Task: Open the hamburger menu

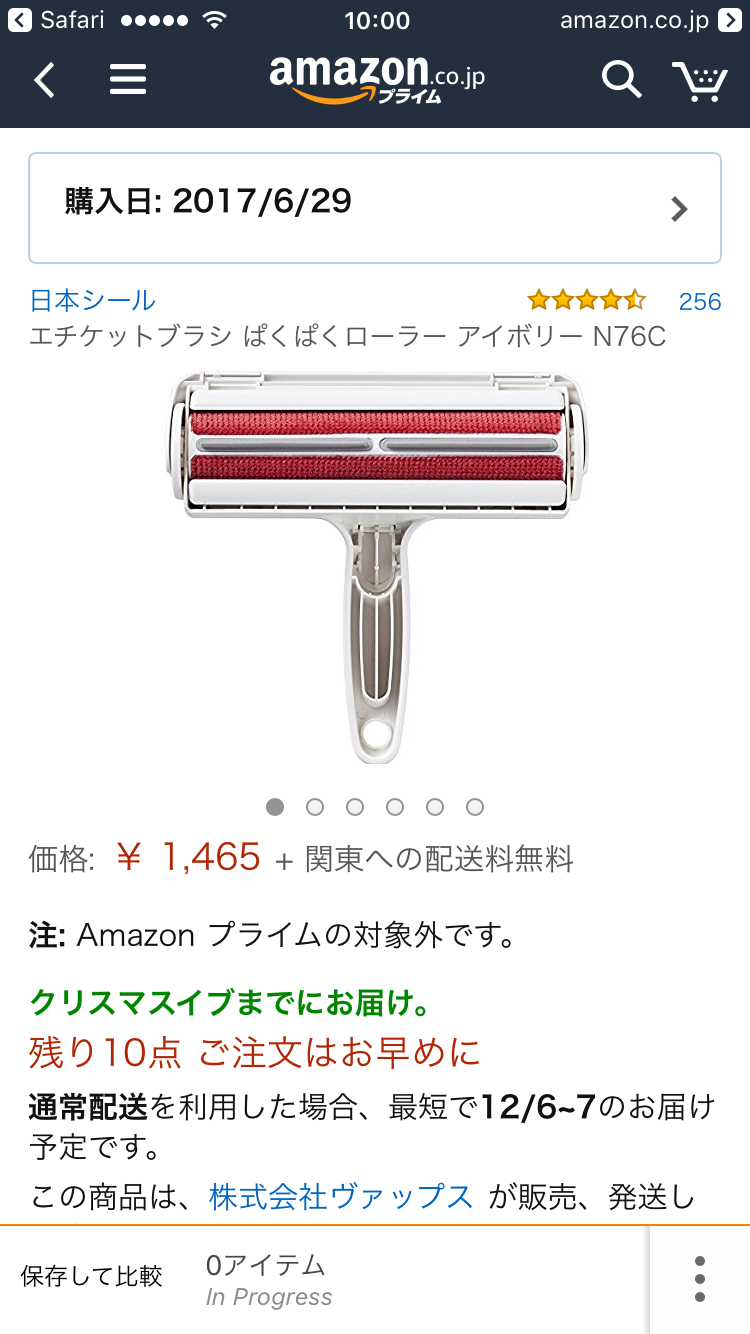Action: [x=128, y=79]
